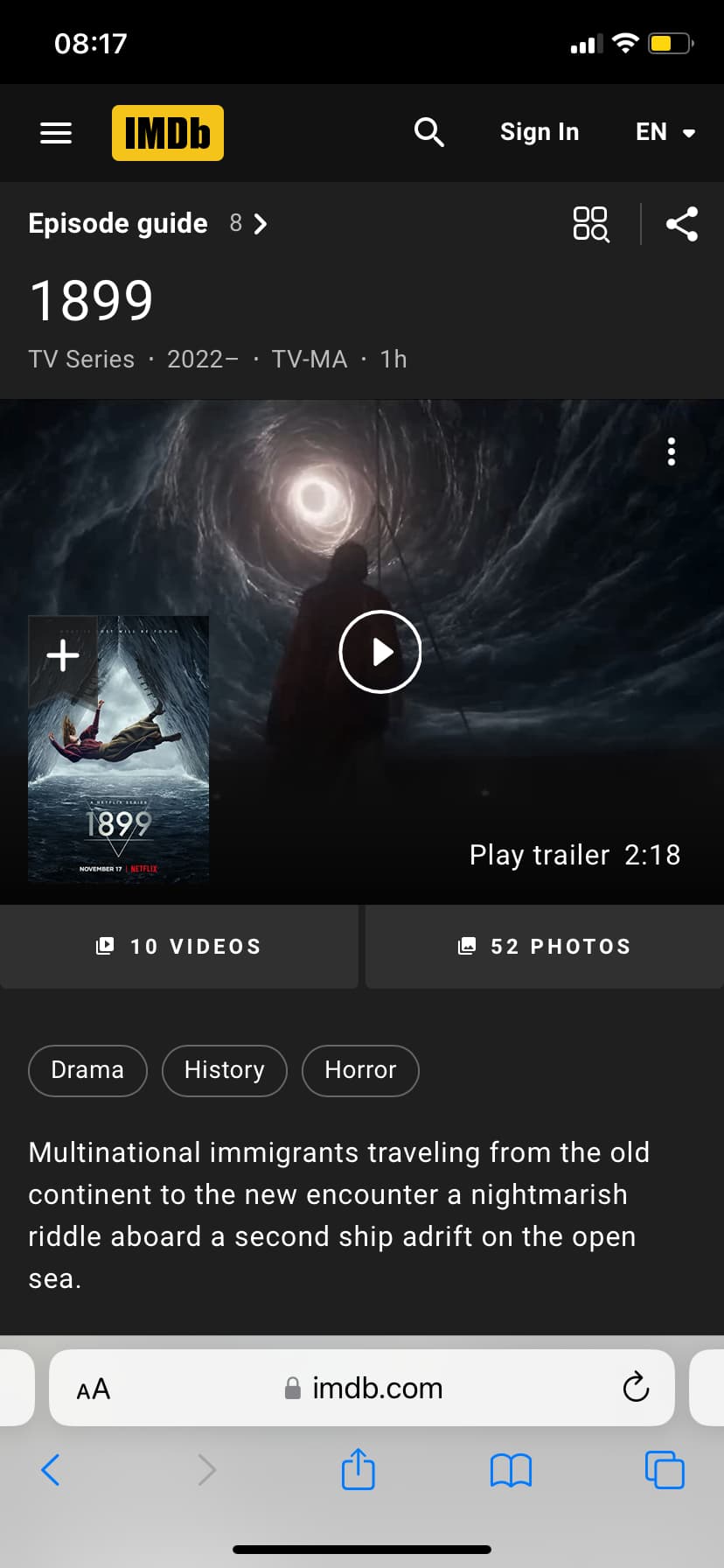Open the EN language dropdown
724x1568 pixels.
click(665, 132)
